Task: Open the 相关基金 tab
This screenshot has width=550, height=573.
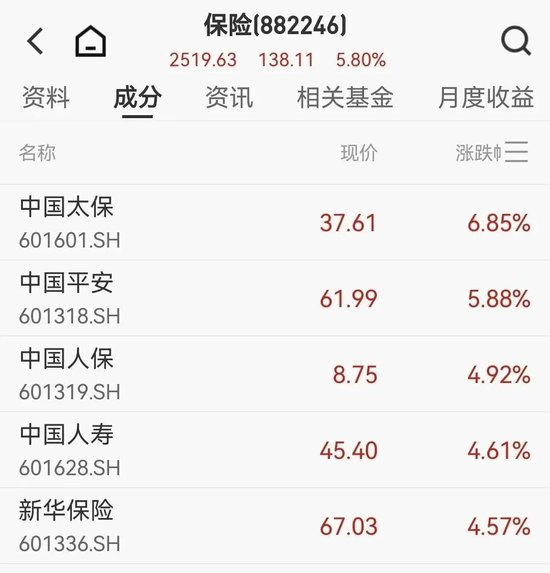Action: click(345, 98)
